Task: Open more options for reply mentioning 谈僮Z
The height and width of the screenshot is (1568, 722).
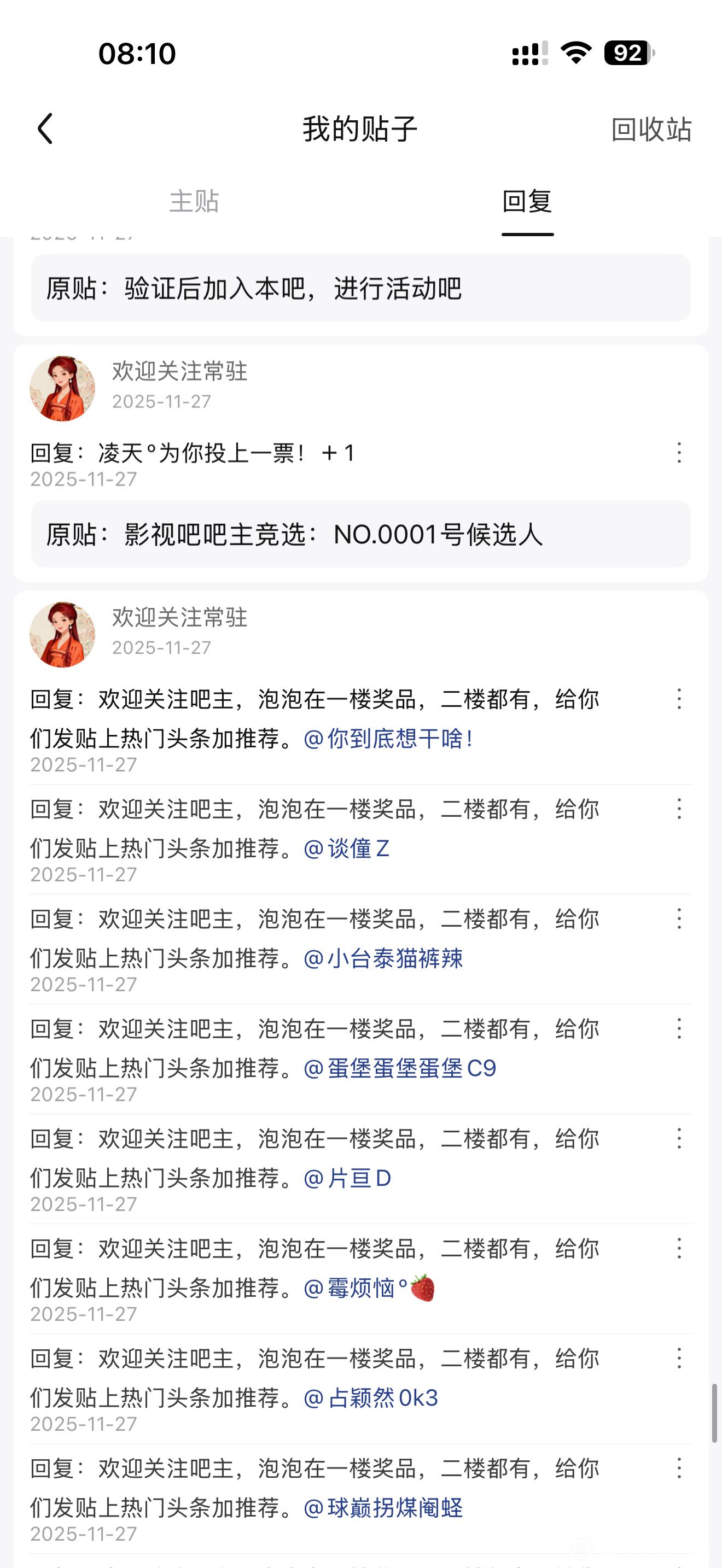Action: tap(679, 809)
